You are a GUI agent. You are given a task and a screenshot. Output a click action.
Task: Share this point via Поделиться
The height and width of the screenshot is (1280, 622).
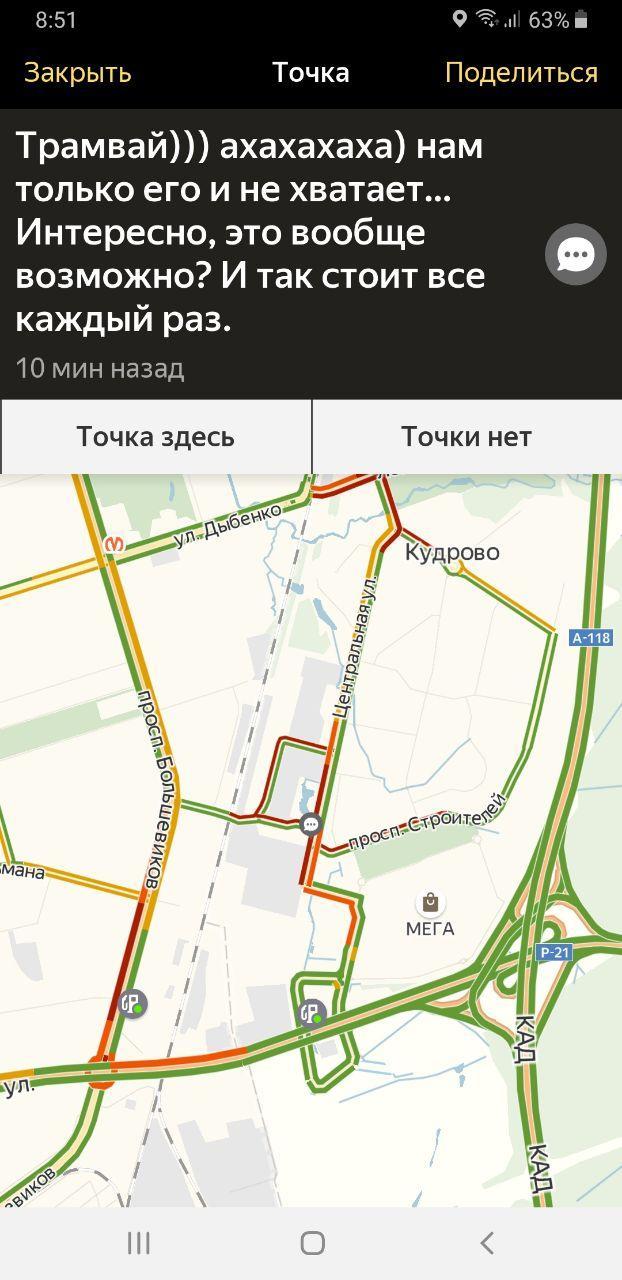(x=521, y=73)
